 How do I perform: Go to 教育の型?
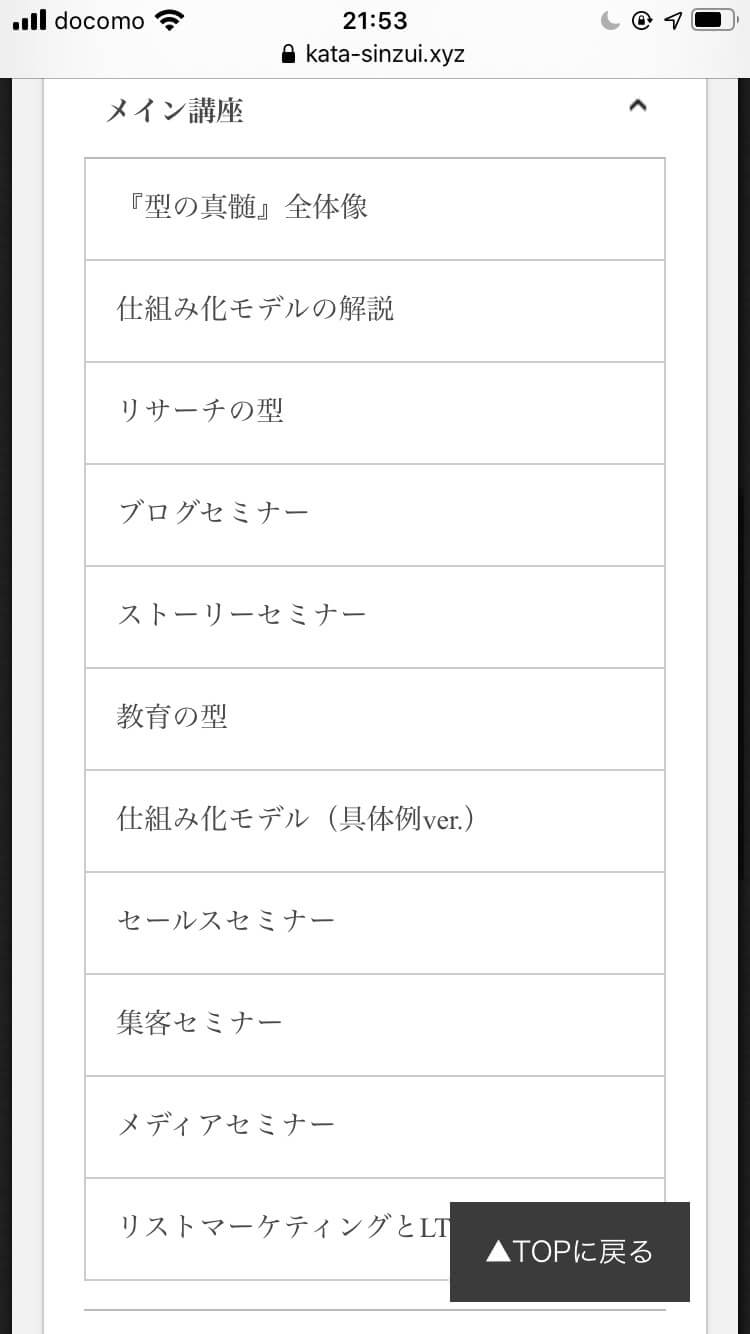coord(375,719)
